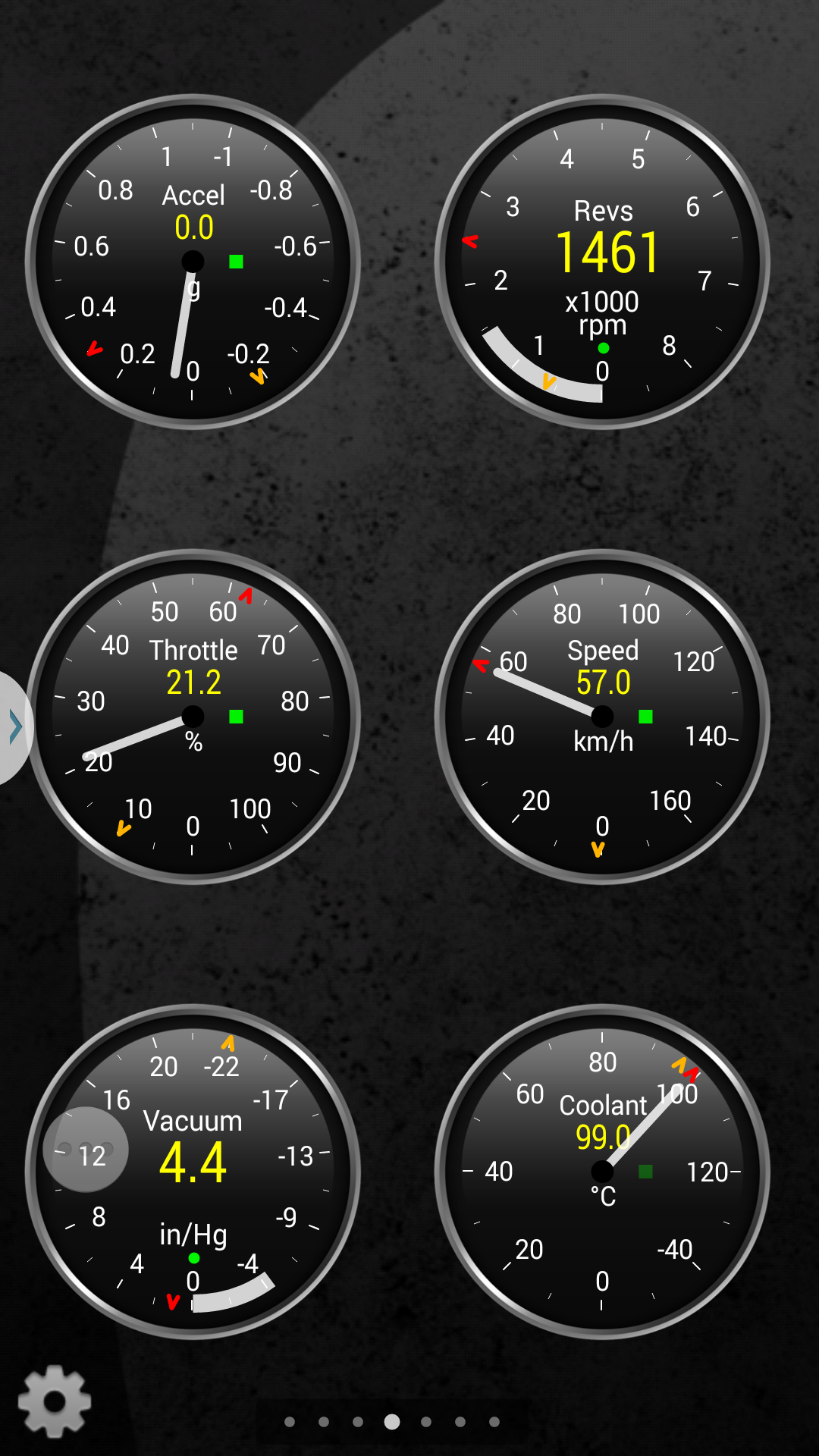Image resolution: width=819 pixels, height=1456 pixels.
Task: Tap the Accel gauge
Action: pos(193,262)
